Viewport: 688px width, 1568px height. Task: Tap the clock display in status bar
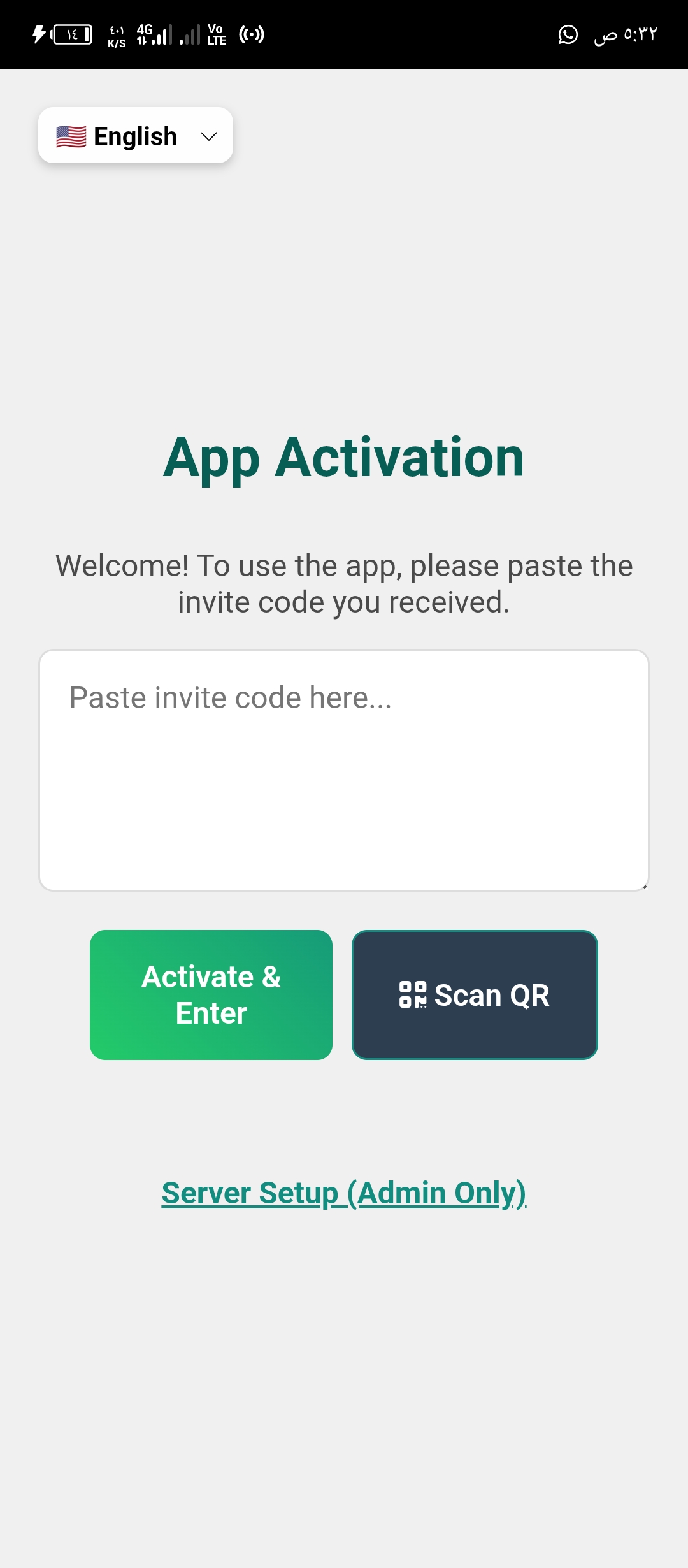[x=624, y=36]
